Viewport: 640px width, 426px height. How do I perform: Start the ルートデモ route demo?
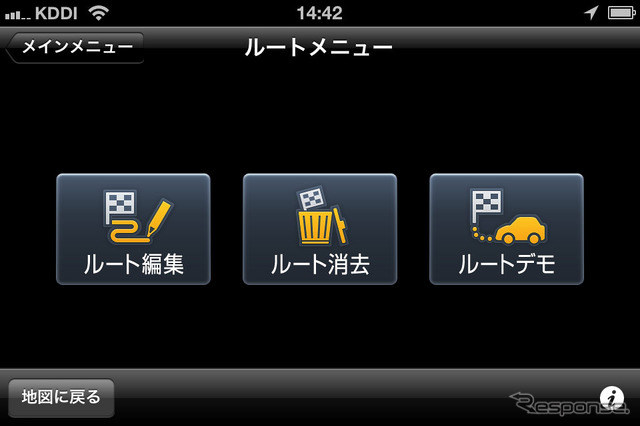coord(506,229)
